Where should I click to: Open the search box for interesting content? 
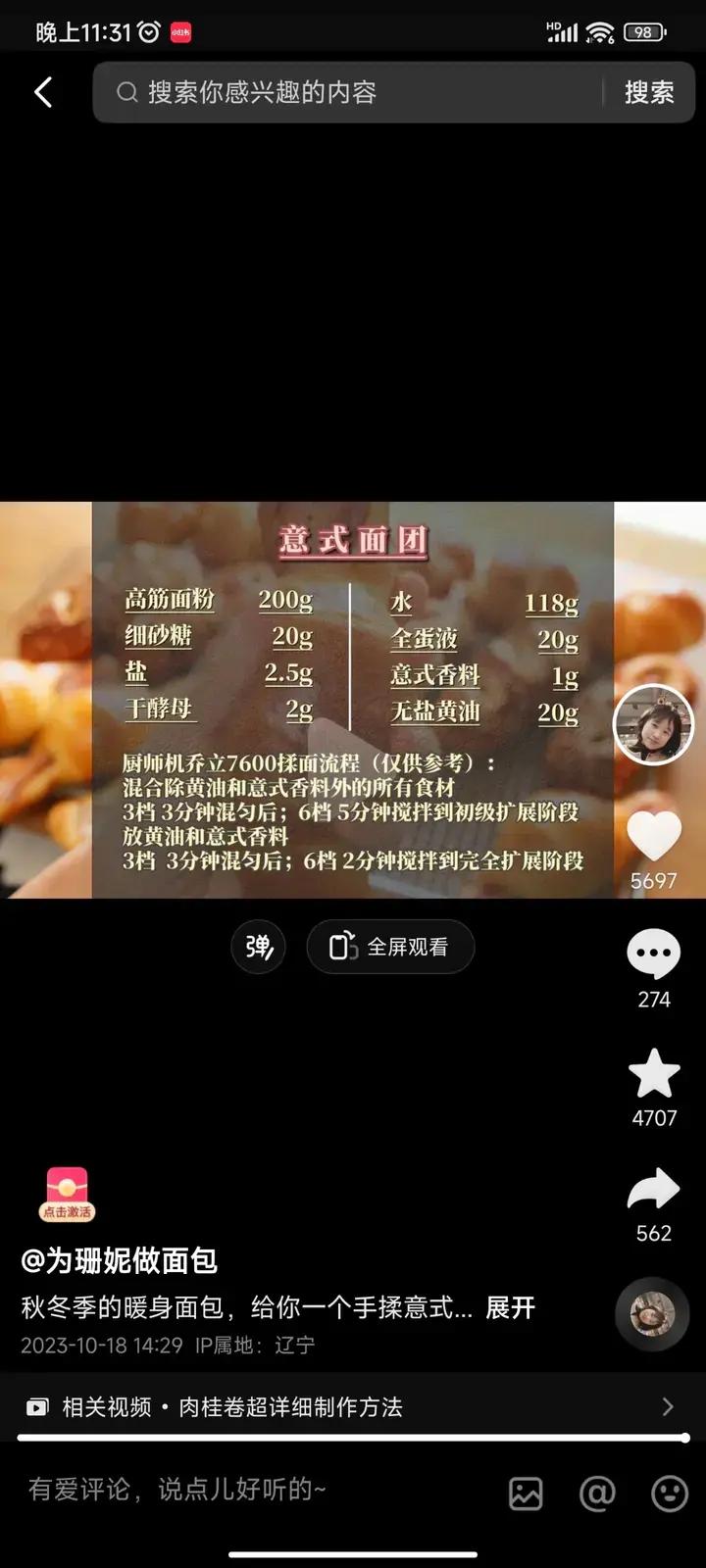tap(353, 92)
